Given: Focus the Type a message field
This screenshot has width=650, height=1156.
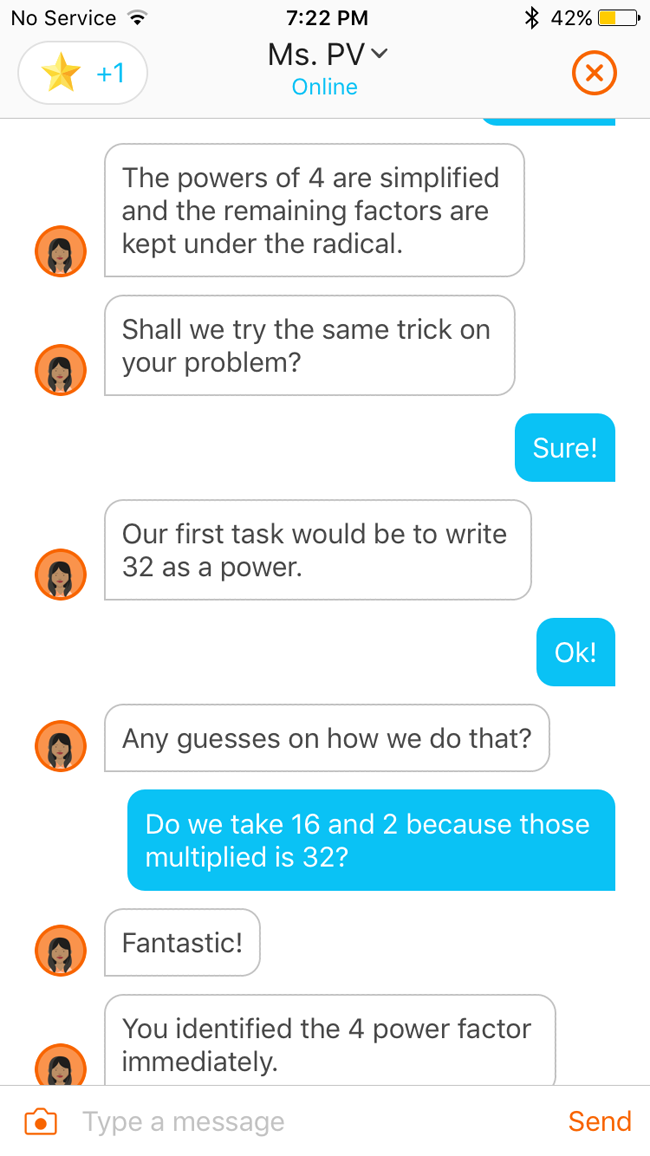Looking at the screenshot, I should [x=300, y=1121].
